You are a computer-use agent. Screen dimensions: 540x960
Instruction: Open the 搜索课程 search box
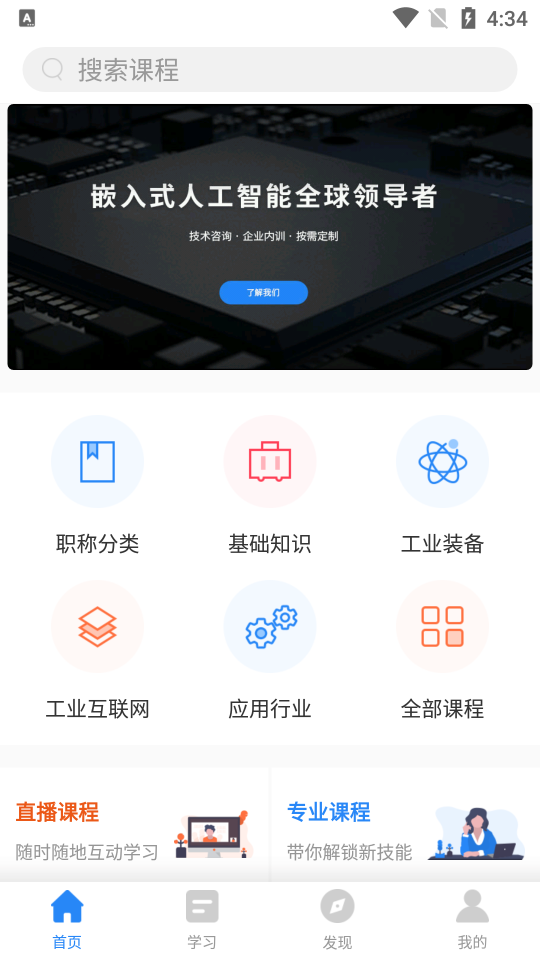pyautogui.click(x=270, y=69)
